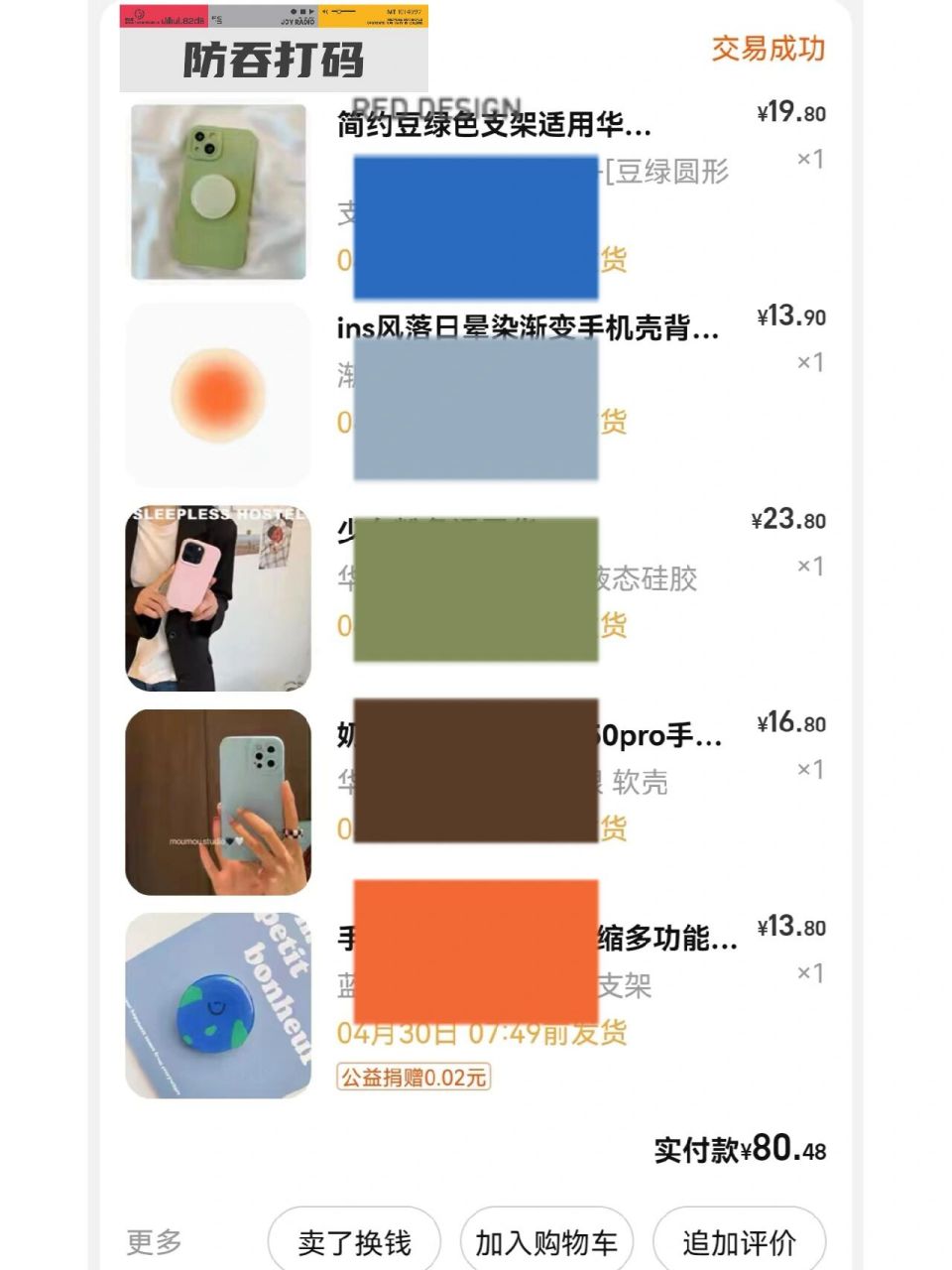Tap the 追加评价 review button
952x1270 pixels.
[x=739, y=1239]
